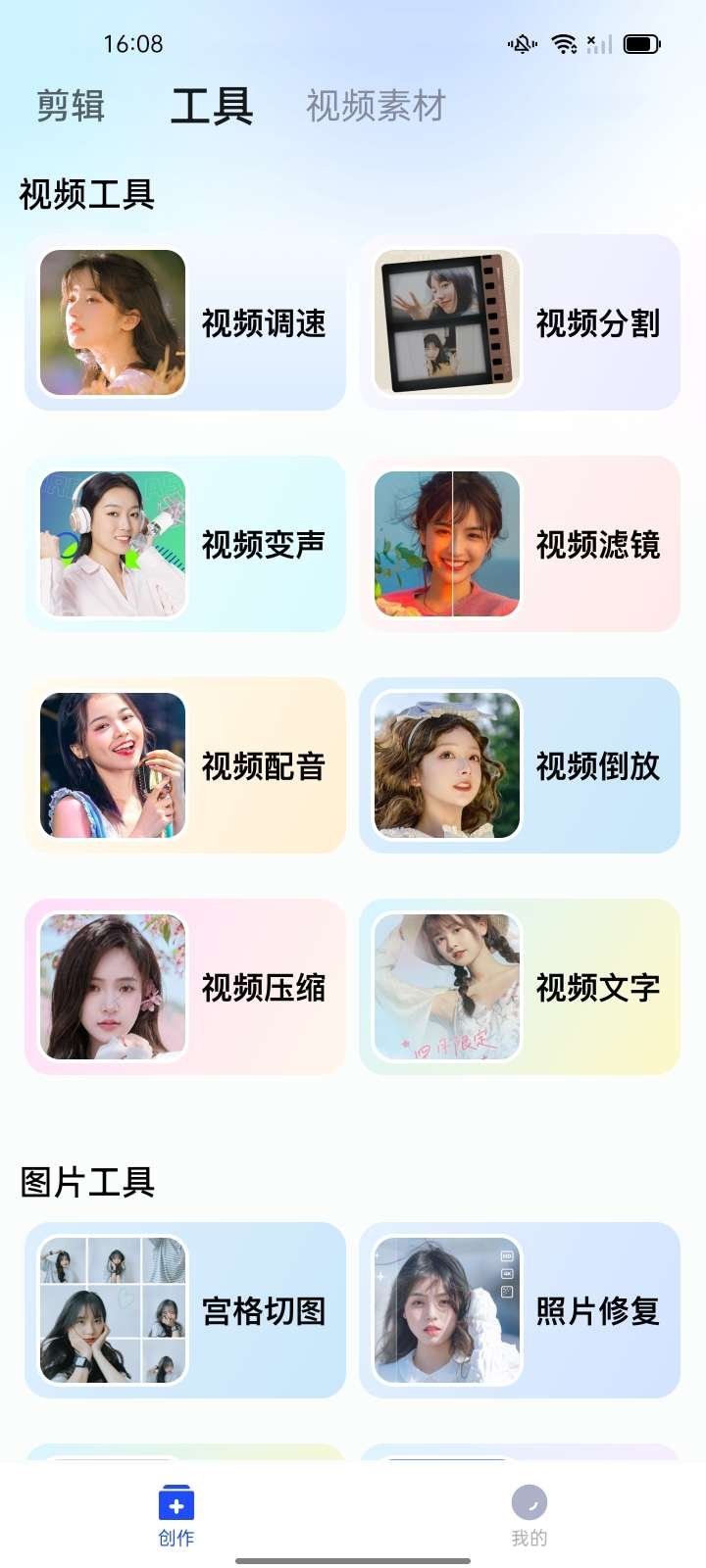Launch 照片修复 photo repair

[x=520, y=1310]
